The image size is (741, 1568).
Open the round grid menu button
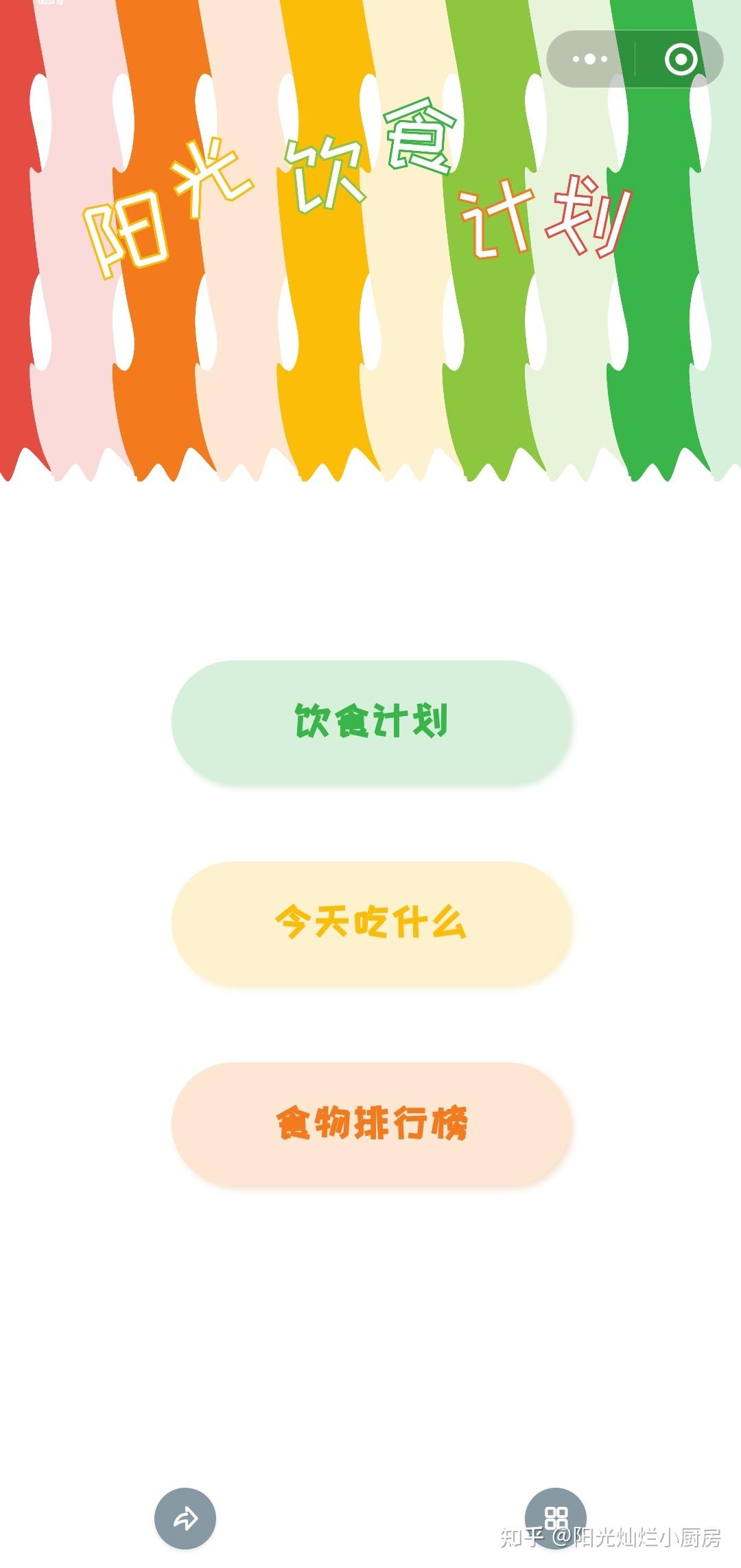(555, 1517)
